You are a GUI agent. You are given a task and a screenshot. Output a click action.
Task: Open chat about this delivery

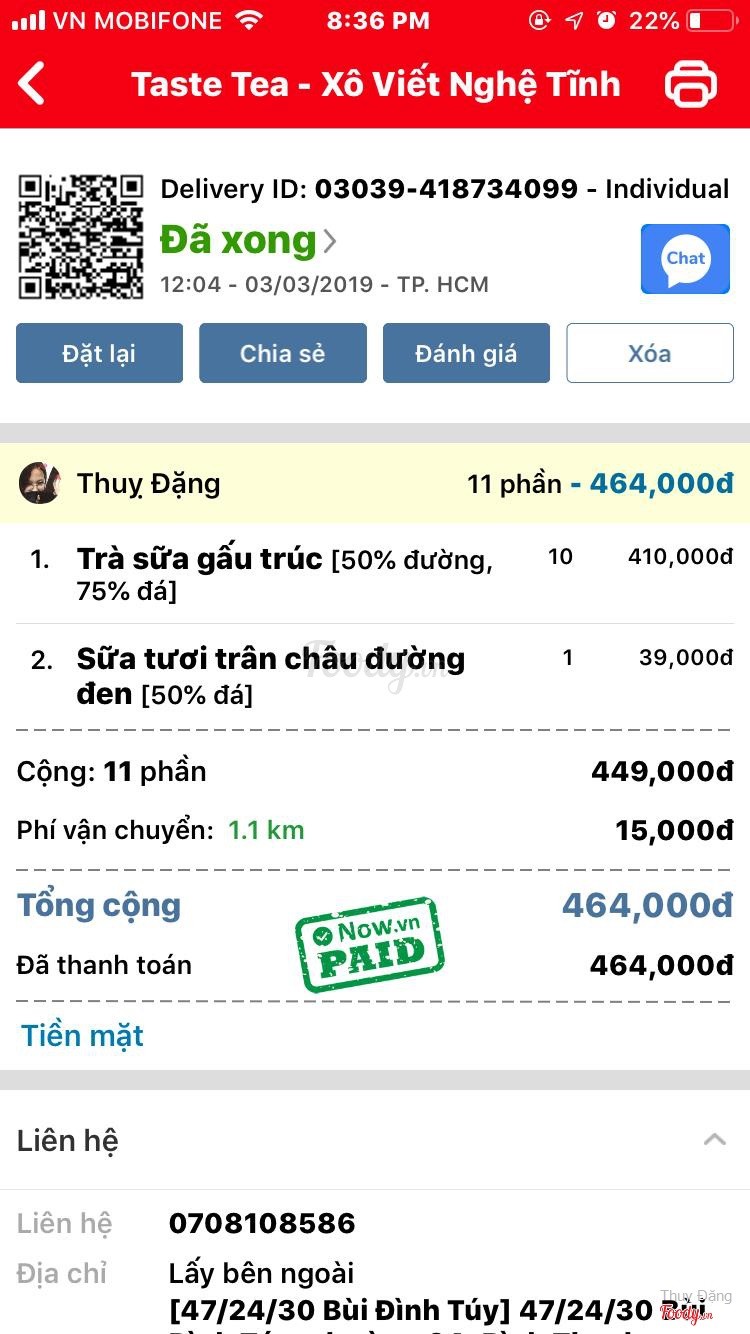(x=685, y=259)
